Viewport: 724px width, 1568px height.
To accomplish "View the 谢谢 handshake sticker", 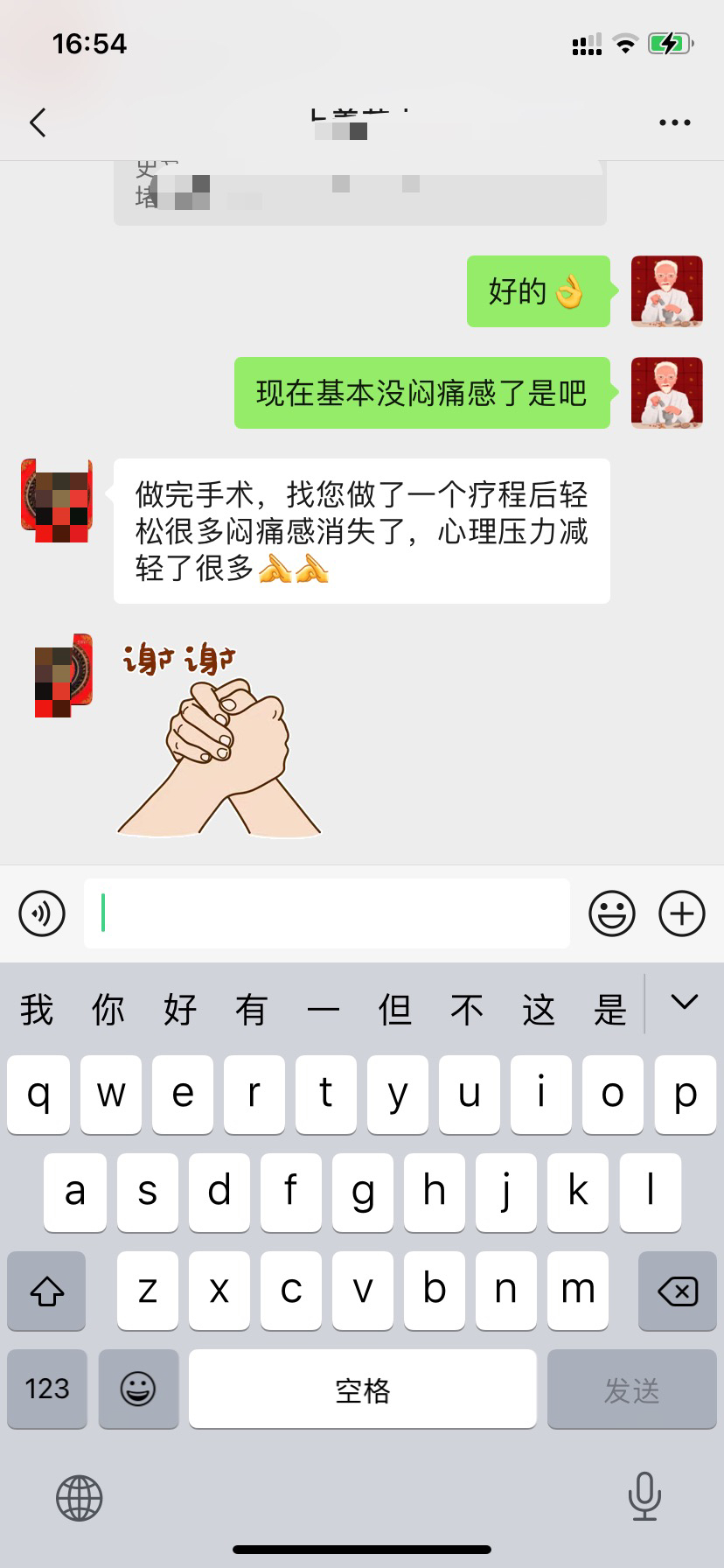I will 219,739.
